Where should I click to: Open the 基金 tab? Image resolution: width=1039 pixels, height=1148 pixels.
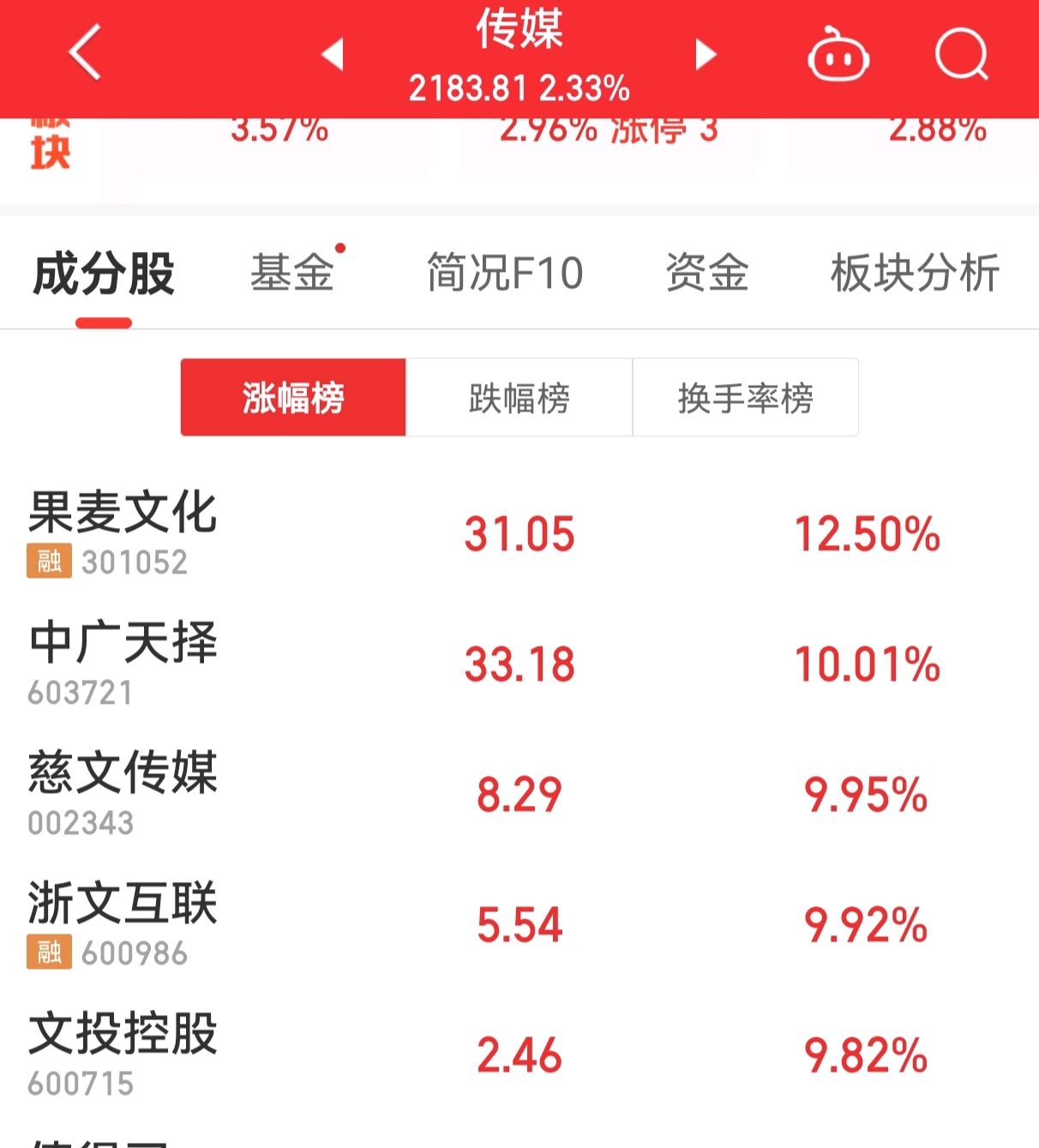[292, 273]
